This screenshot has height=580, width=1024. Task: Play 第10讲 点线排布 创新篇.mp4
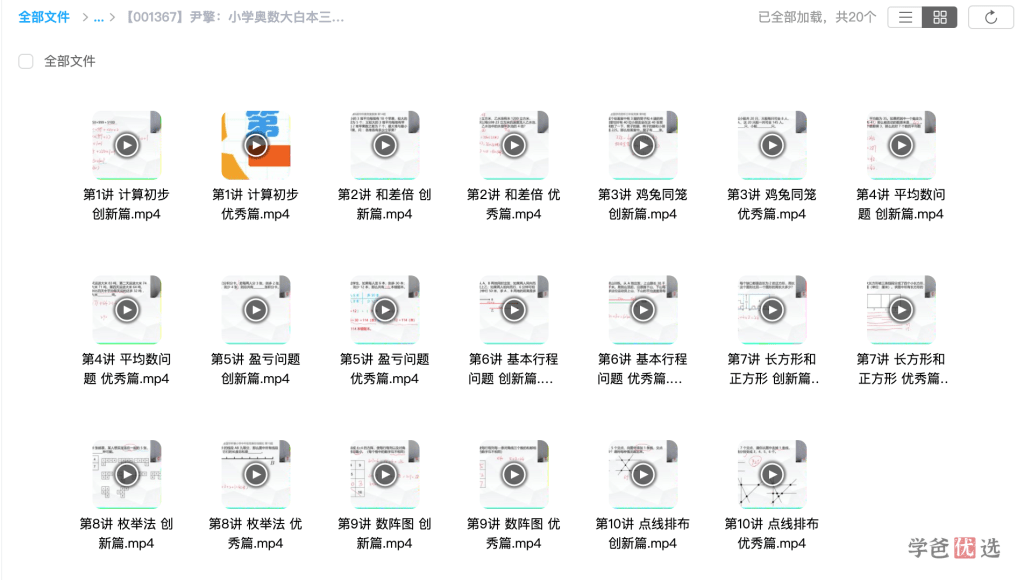[643, 475]
